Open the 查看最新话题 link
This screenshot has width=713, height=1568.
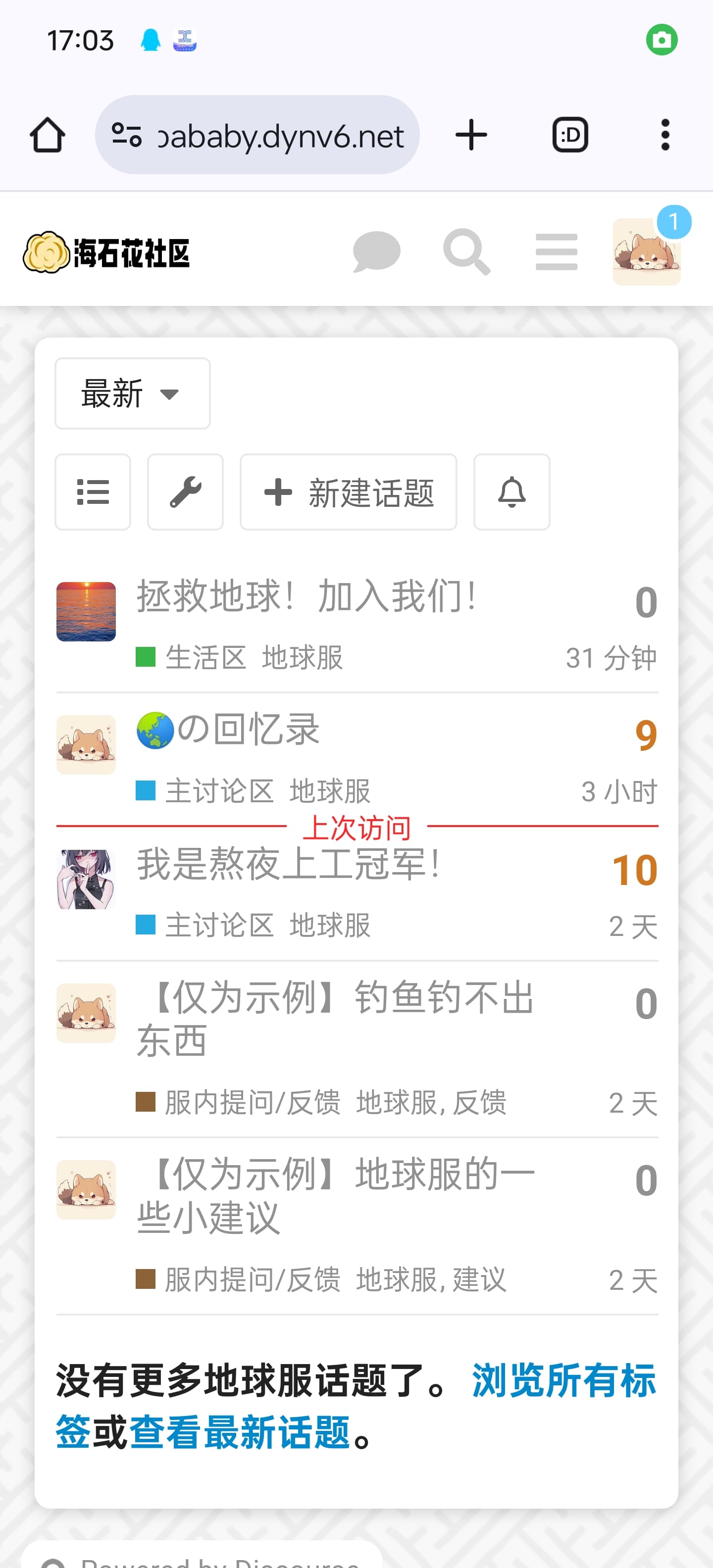point(239,1432)
